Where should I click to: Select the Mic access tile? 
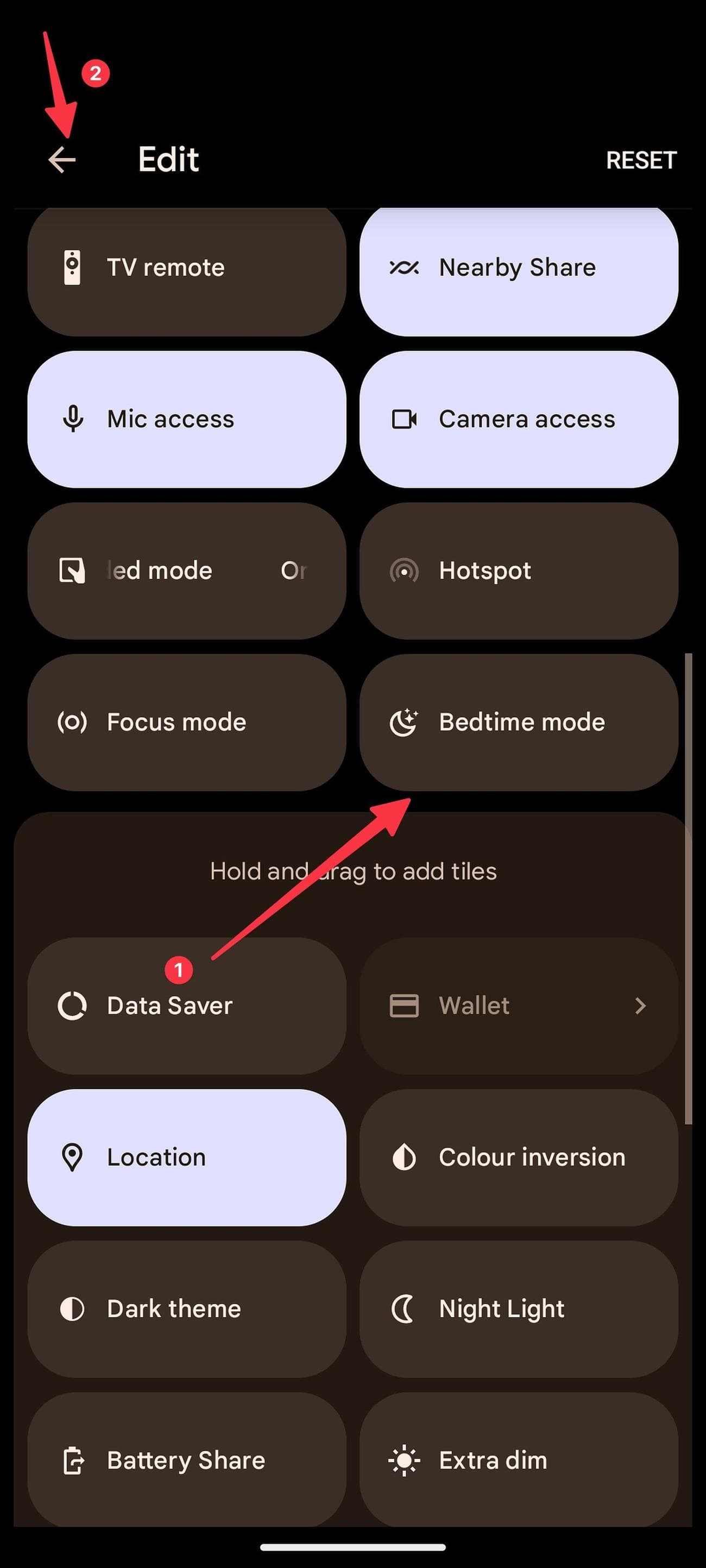tap(186, 419)
